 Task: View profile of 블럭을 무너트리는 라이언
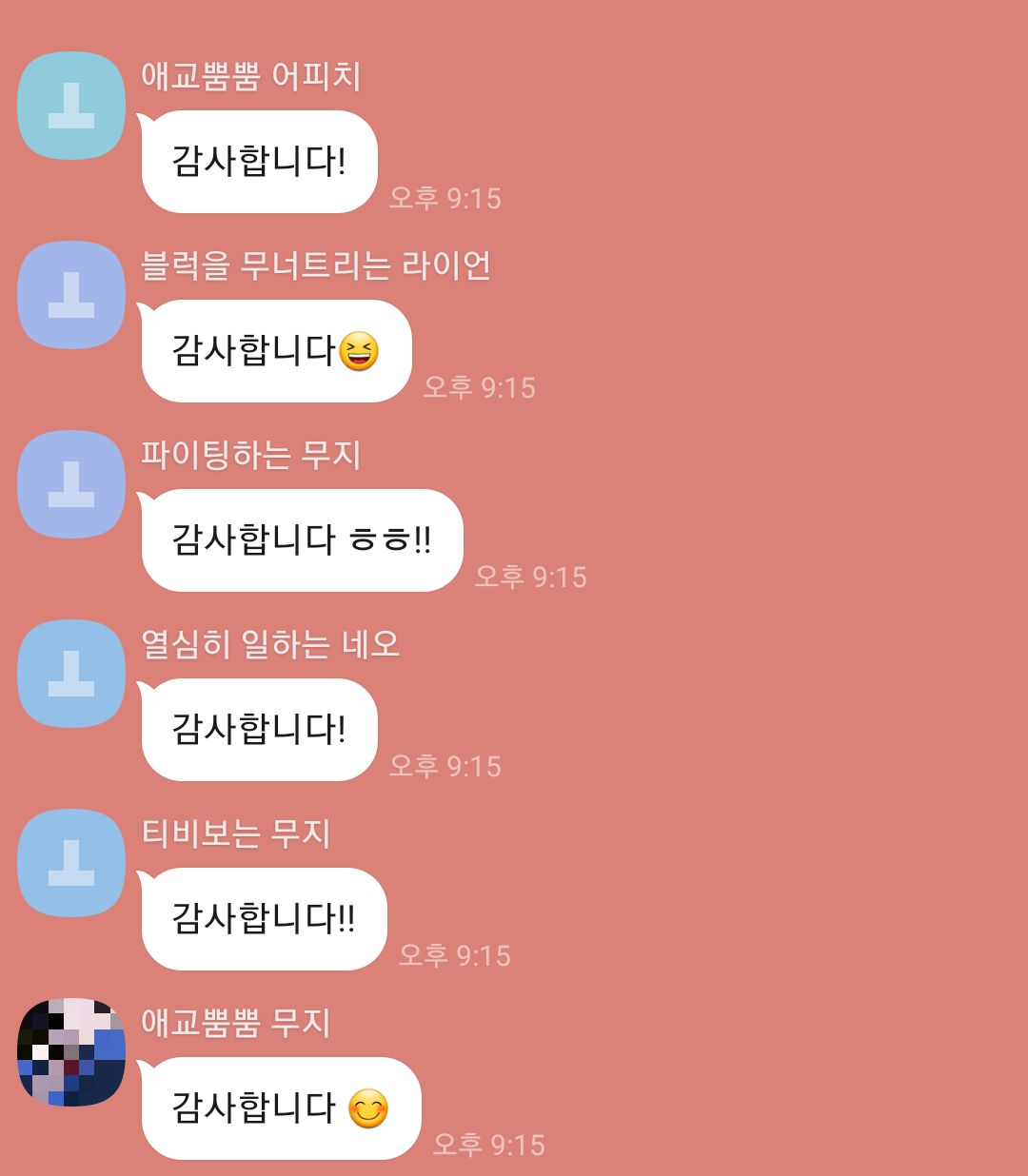tap(71, 295)
